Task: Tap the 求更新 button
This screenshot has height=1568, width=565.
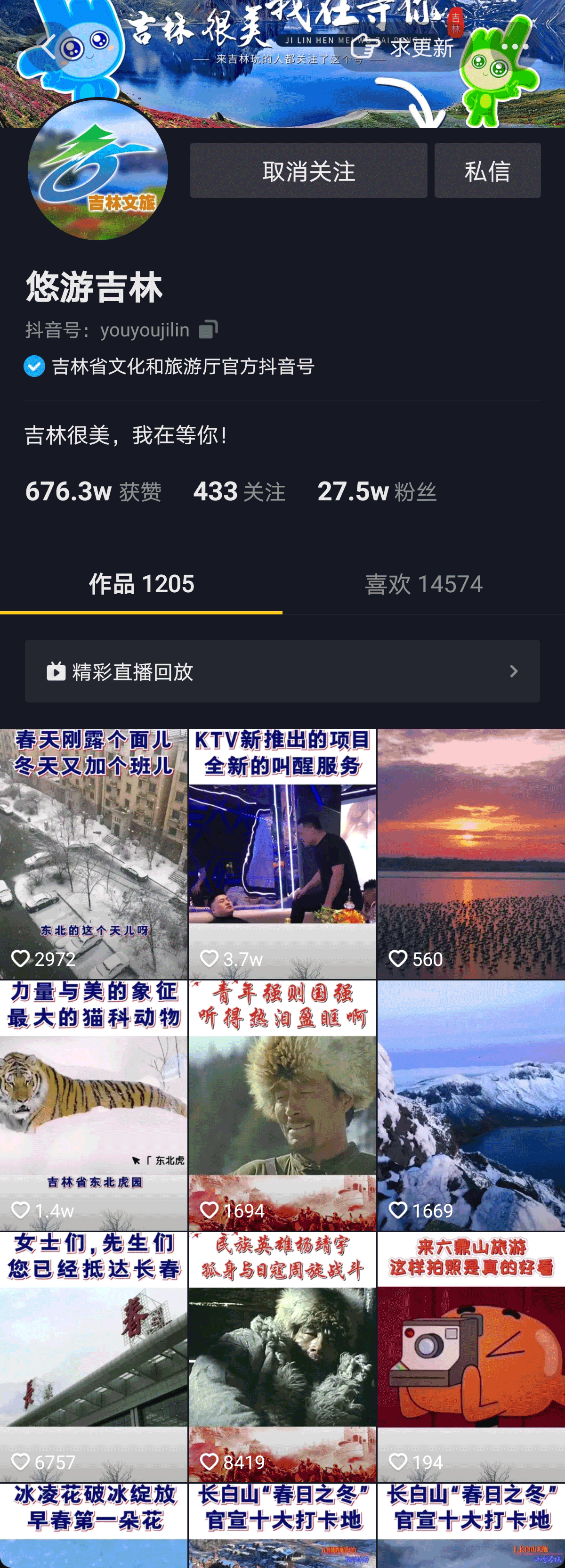Action: tap(403, 48)
